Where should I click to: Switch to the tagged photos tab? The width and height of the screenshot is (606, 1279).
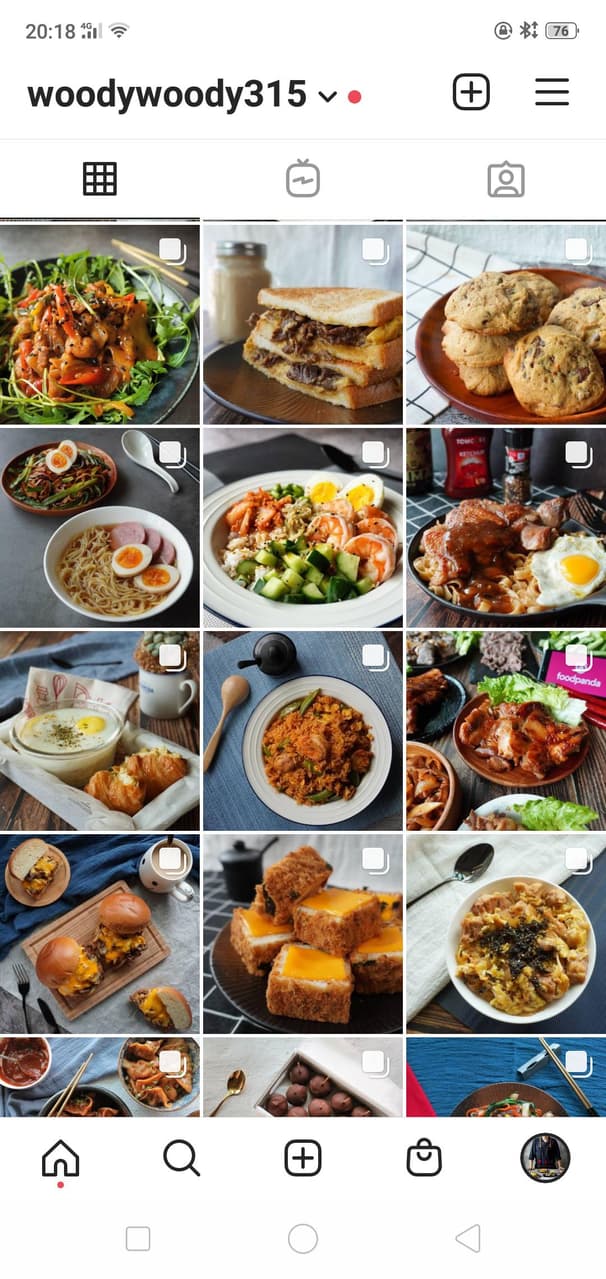(506, 179)
